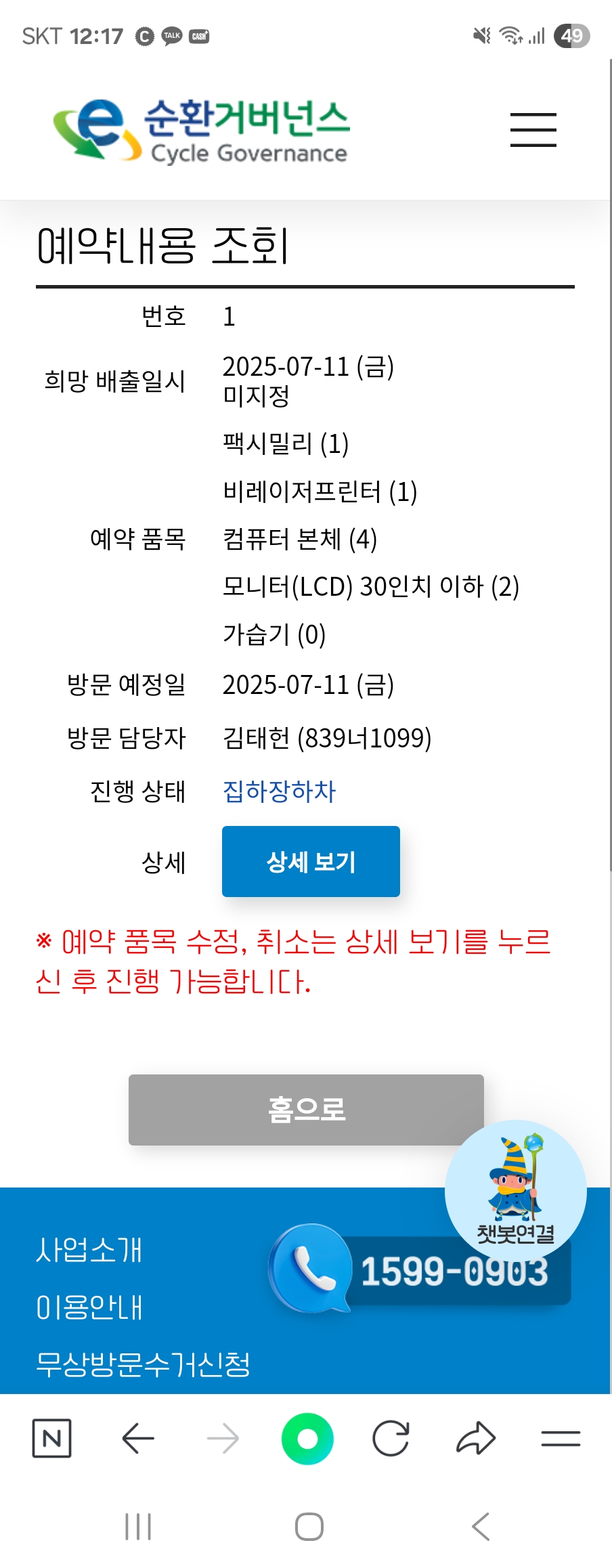Tap the 상세 보기 button
612x1568 pixels.
(311, 861)
